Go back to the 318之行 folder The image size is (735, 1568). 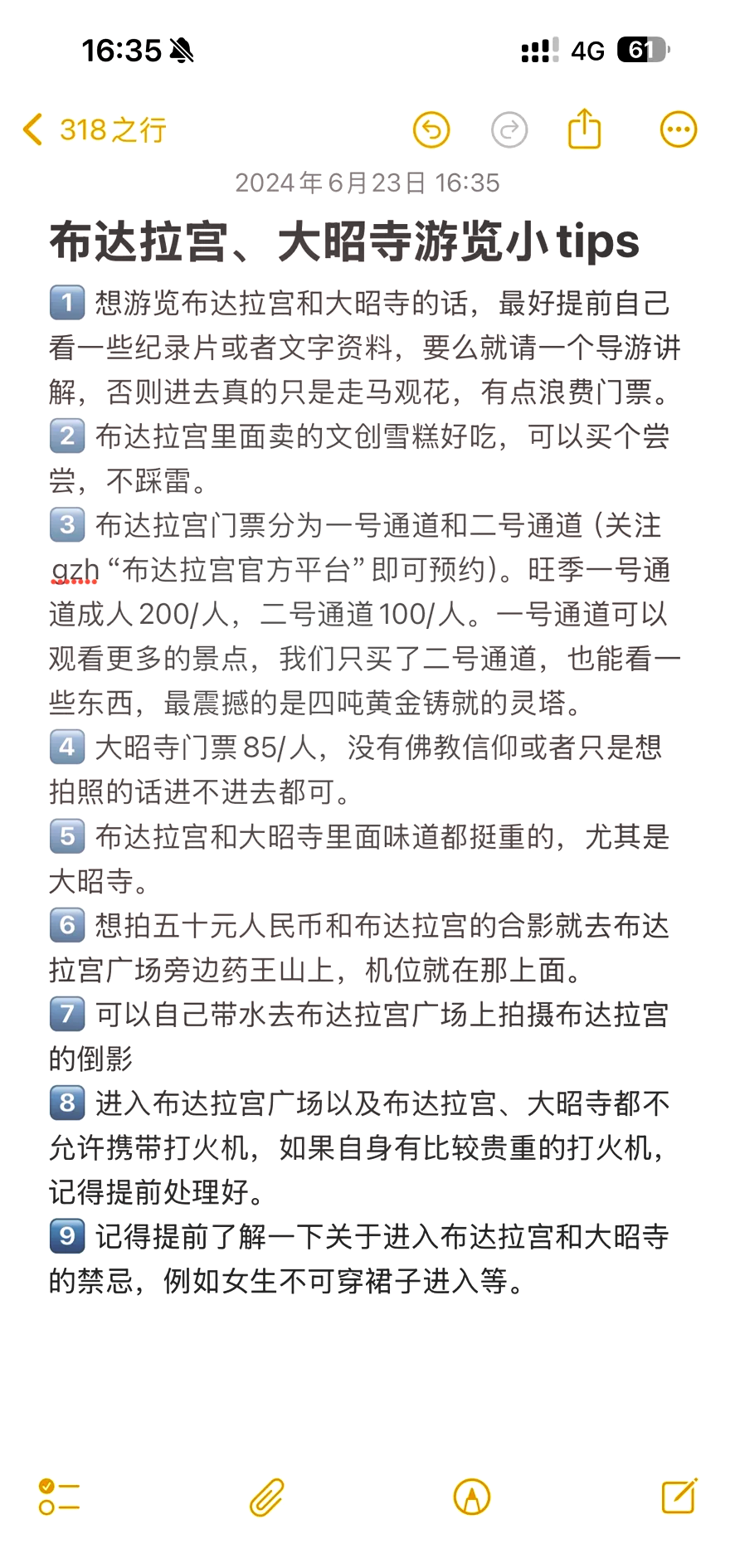[95, 130]
